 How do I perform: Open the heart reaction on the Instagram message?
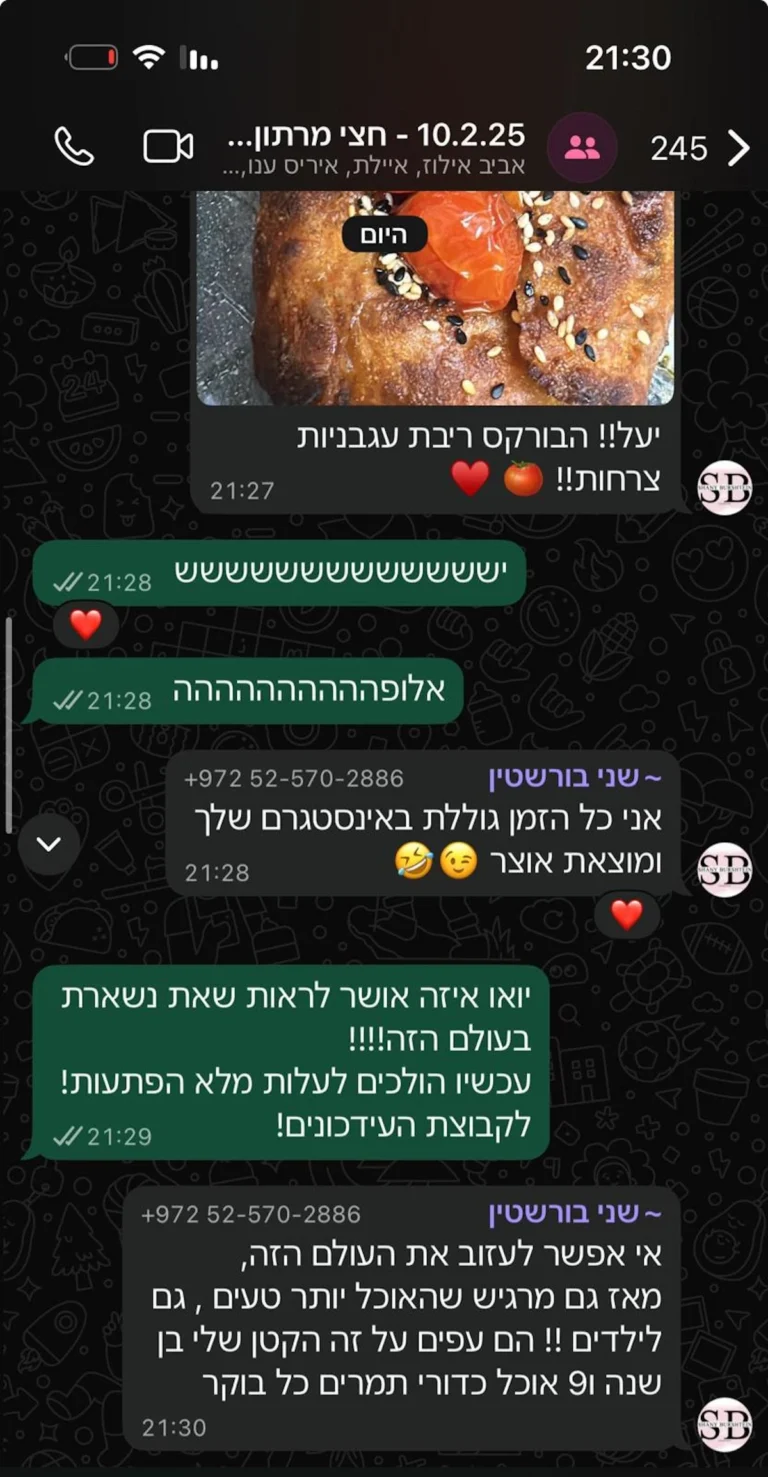coord(627,914)
